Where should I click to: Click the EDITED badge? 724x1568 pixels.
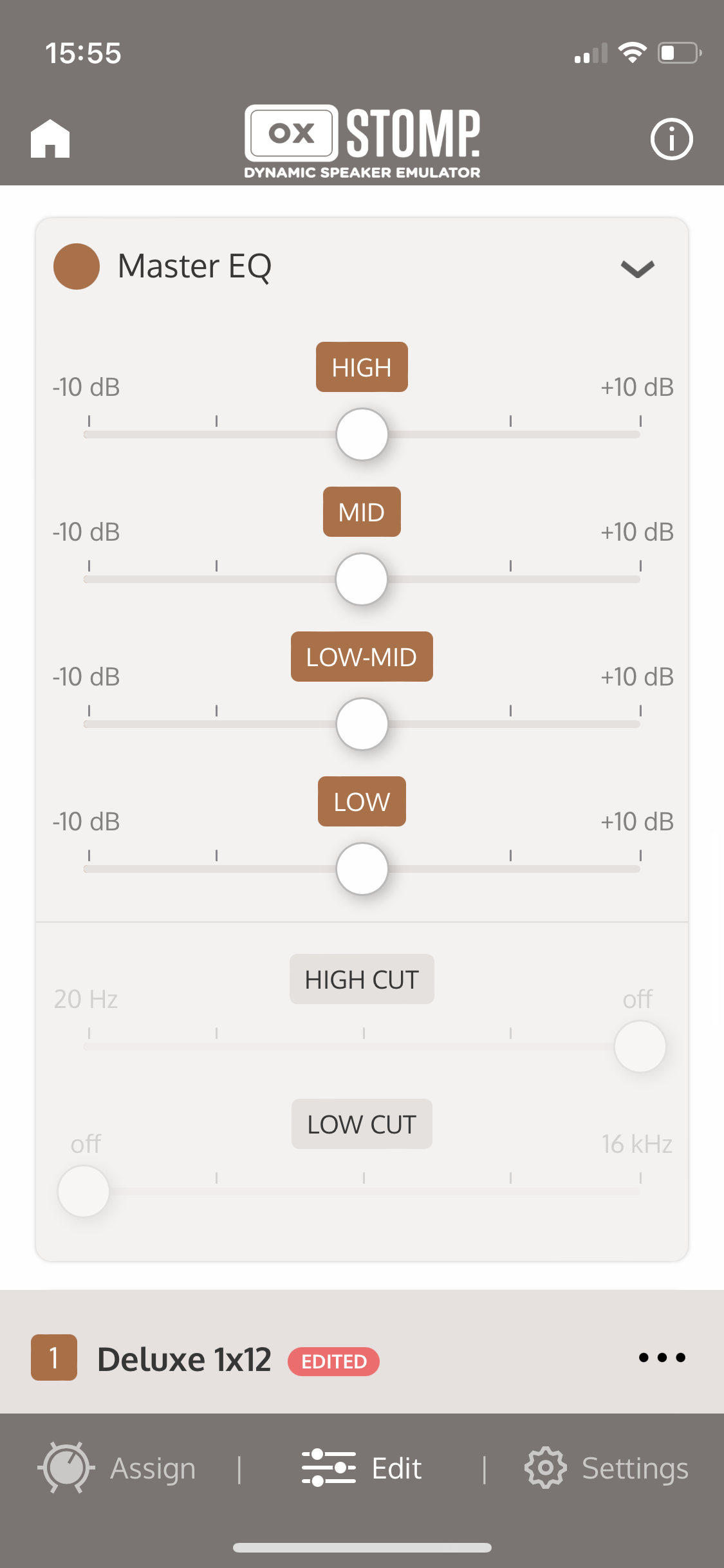pyautogui.click(x=333, y=1359)
